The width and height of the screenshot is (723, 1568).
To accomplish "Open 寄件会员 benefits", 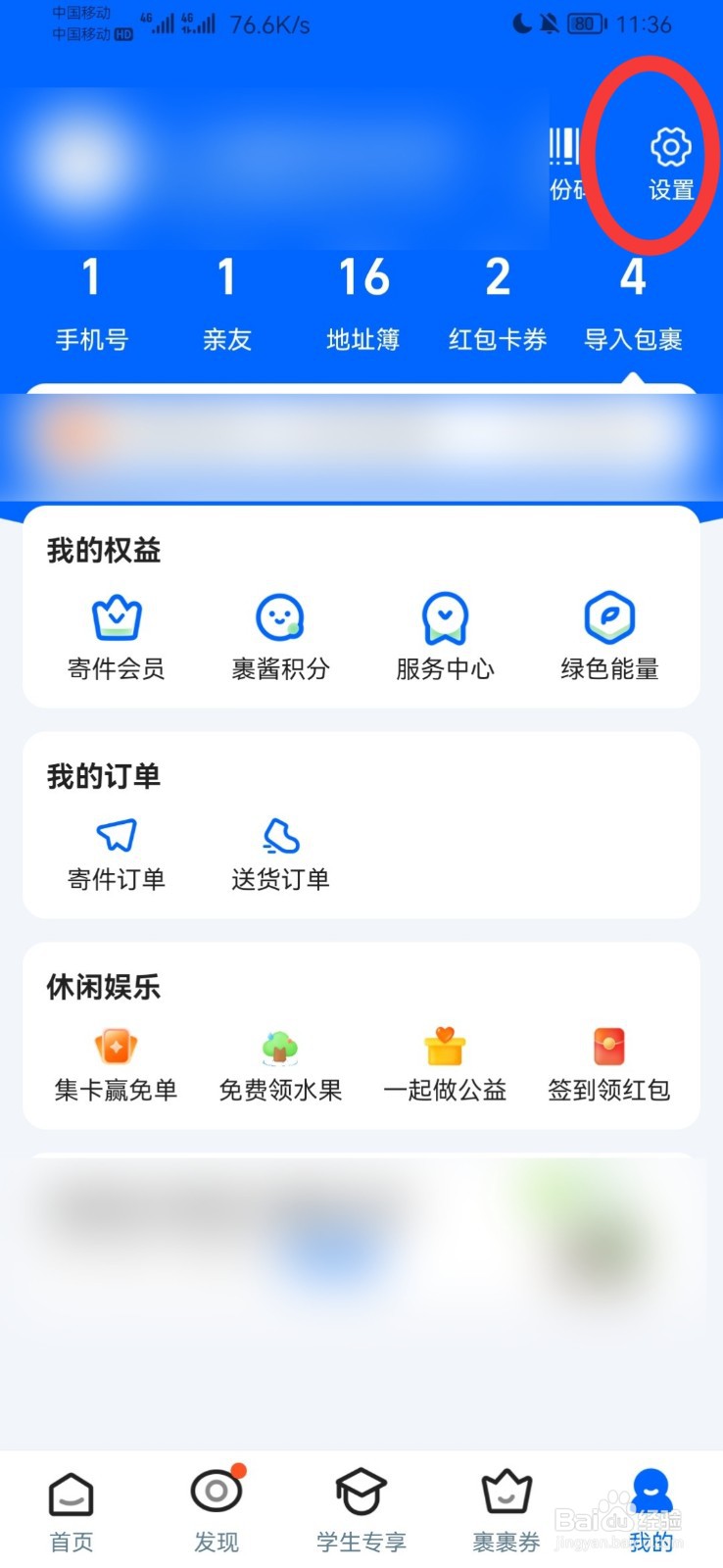I will tap(117, 637).
